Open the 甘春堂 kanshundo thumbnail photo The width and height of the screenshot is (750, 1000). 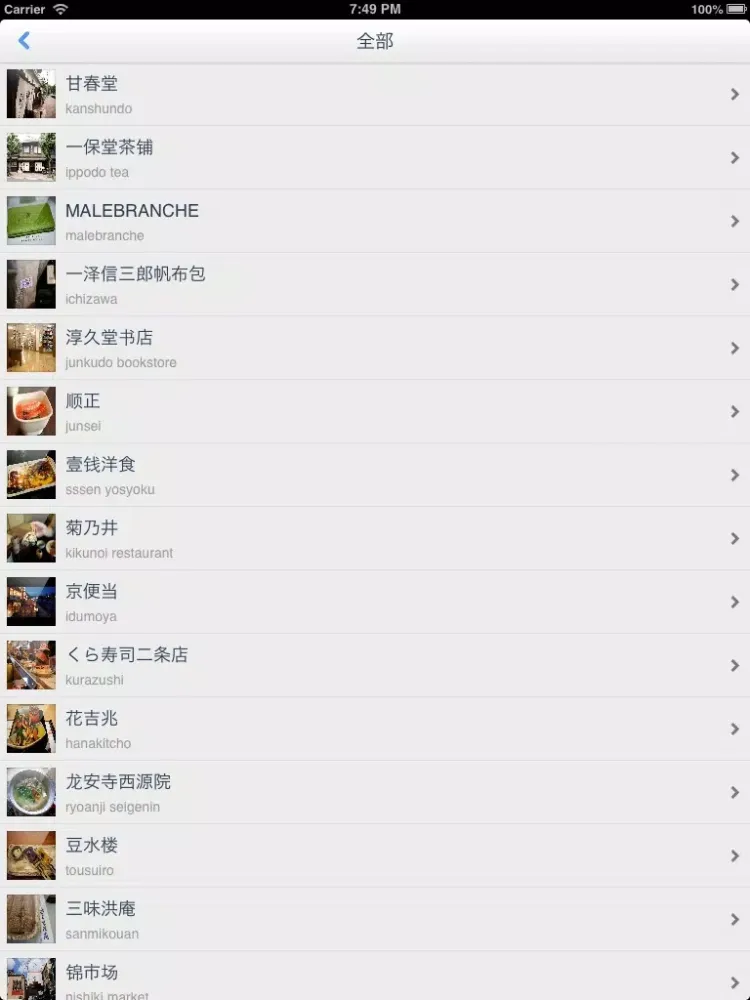pos(30,94)
